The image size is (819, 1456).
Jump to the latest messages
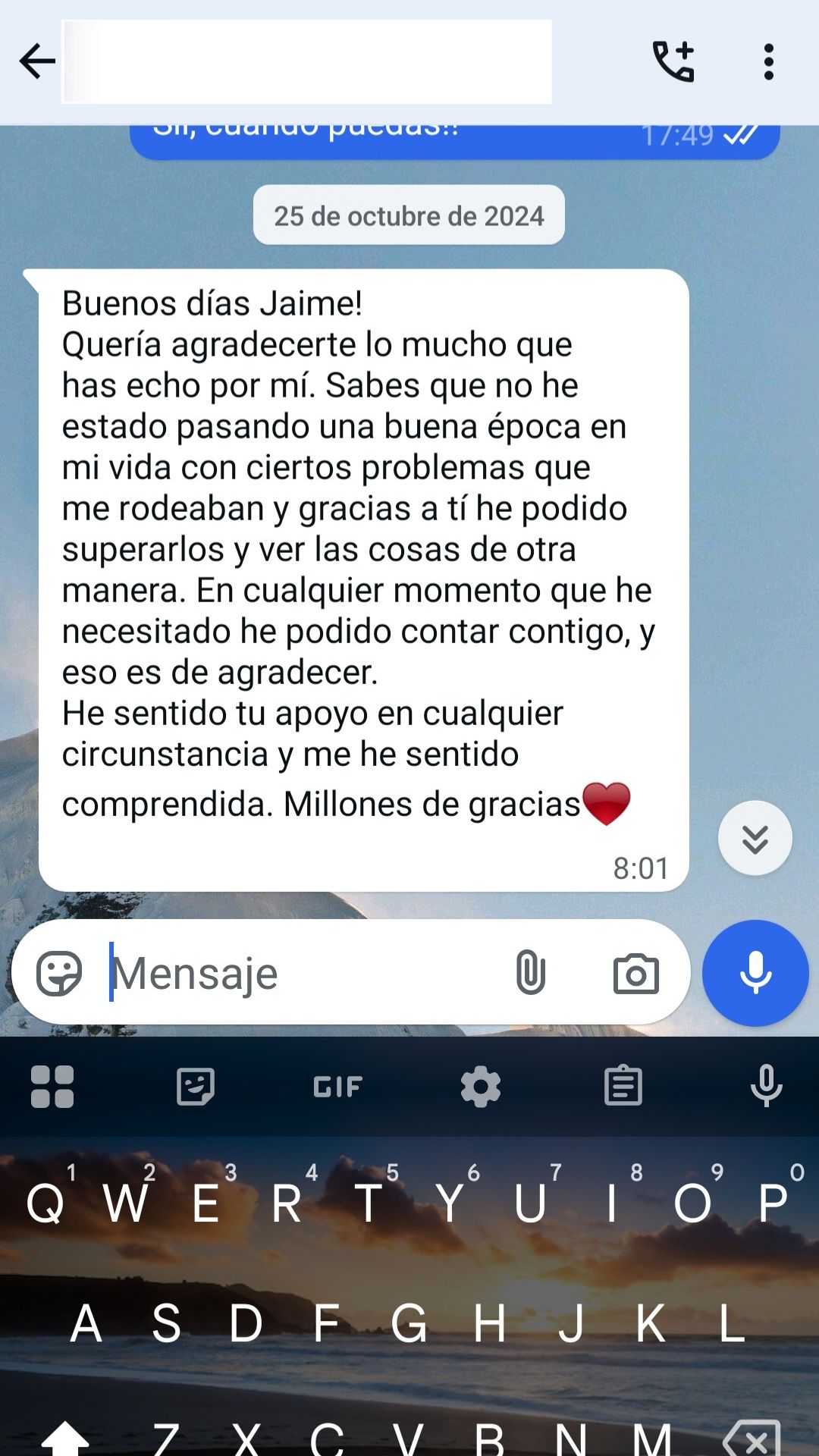point(755,838)
